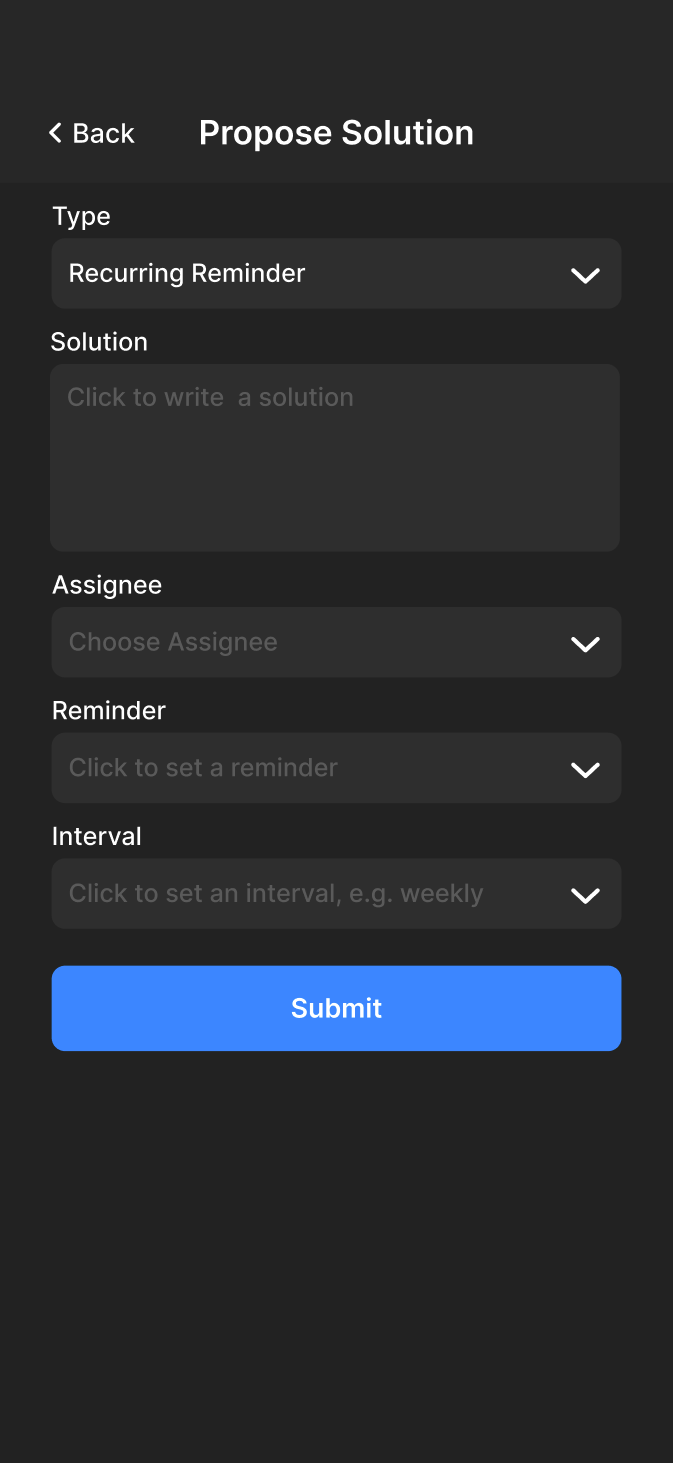The height and width of the screenshot is (1463, 673).
Task: Open the Reminder picker
Action: tap(336, 768)
